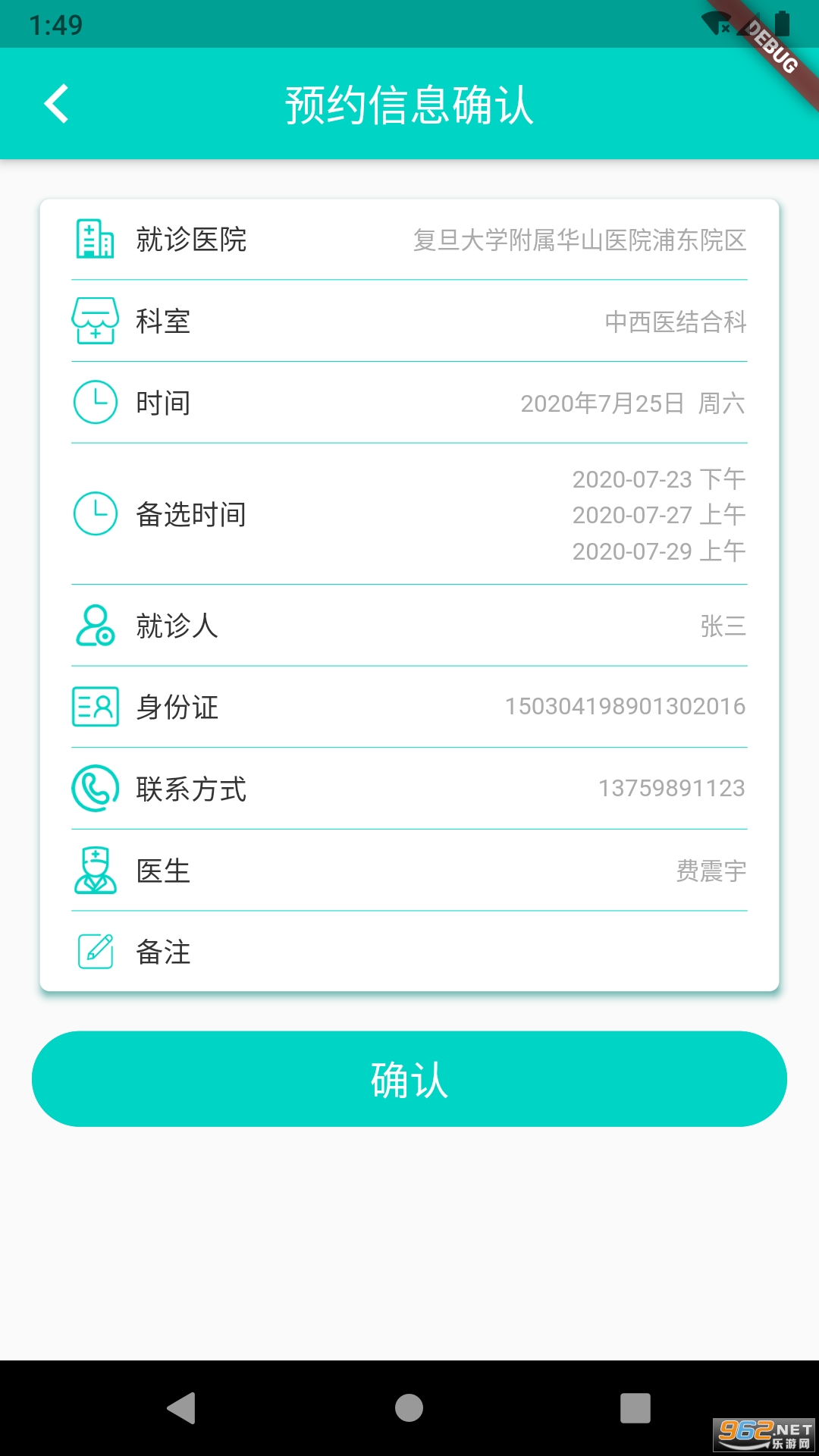Tap the system back button
Screen dimensions: 819x1456
click(182, 1408)
